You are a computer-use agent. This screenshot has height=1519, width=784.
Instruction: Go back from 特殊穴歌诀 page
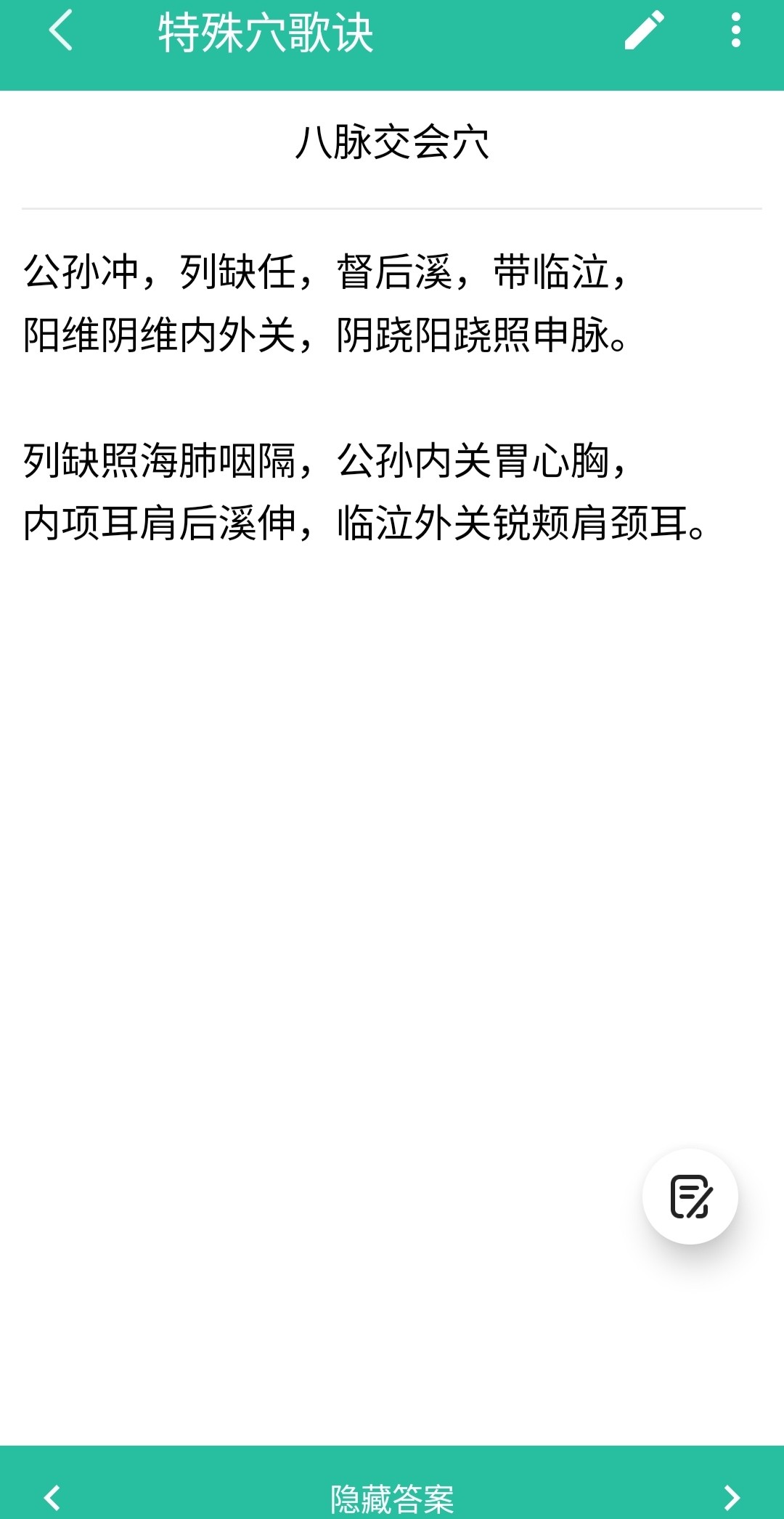(61, 31)
